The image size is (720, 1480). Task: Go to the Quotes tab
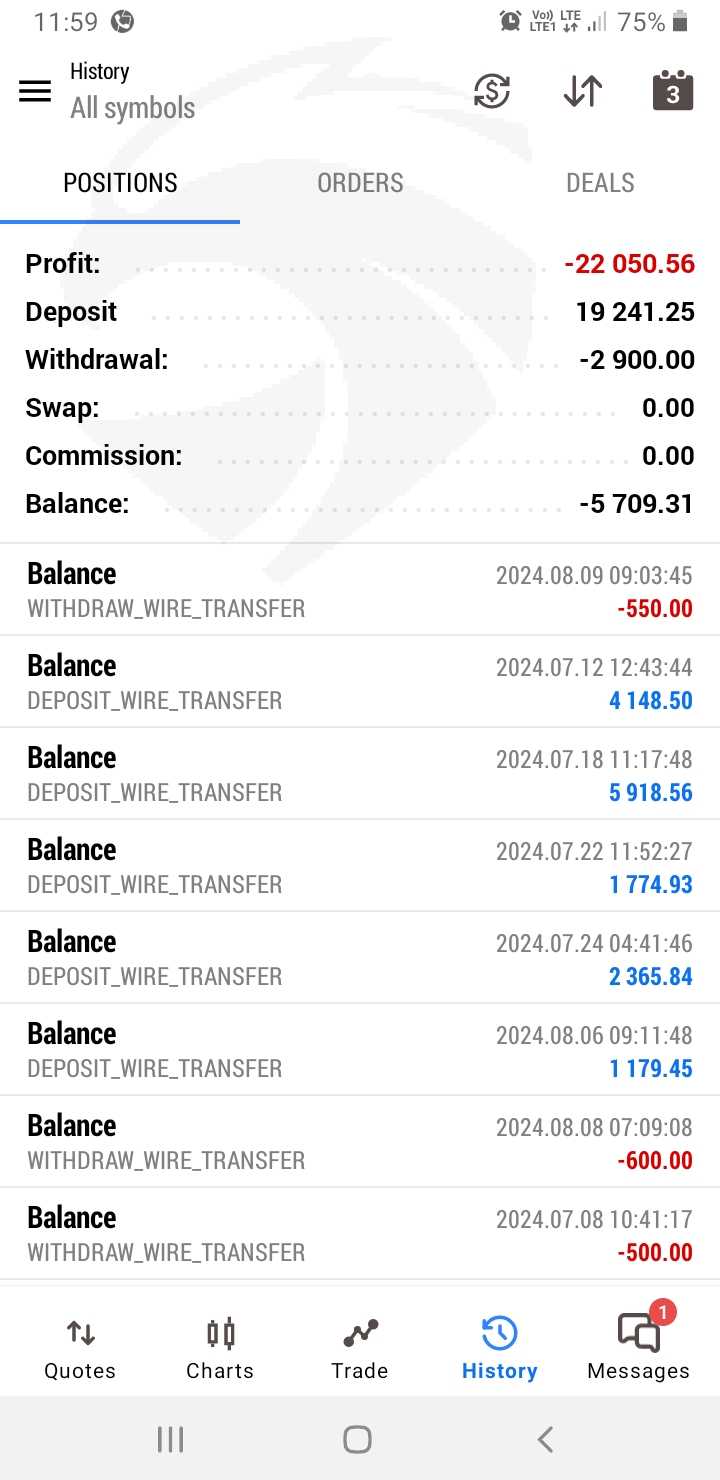(80, 1348)
